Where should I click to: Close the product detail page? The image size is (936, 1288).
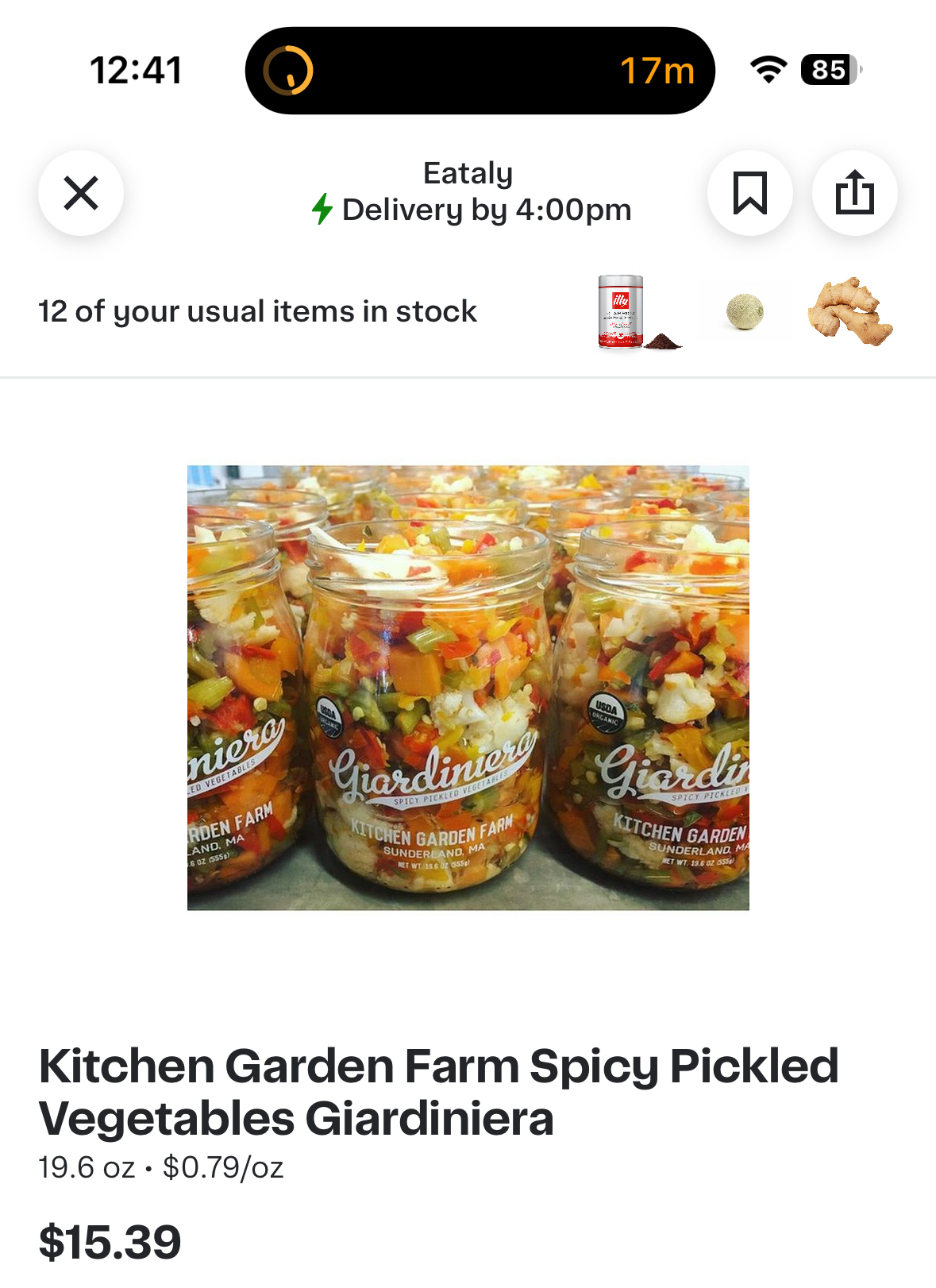click(x=81, y=193)
